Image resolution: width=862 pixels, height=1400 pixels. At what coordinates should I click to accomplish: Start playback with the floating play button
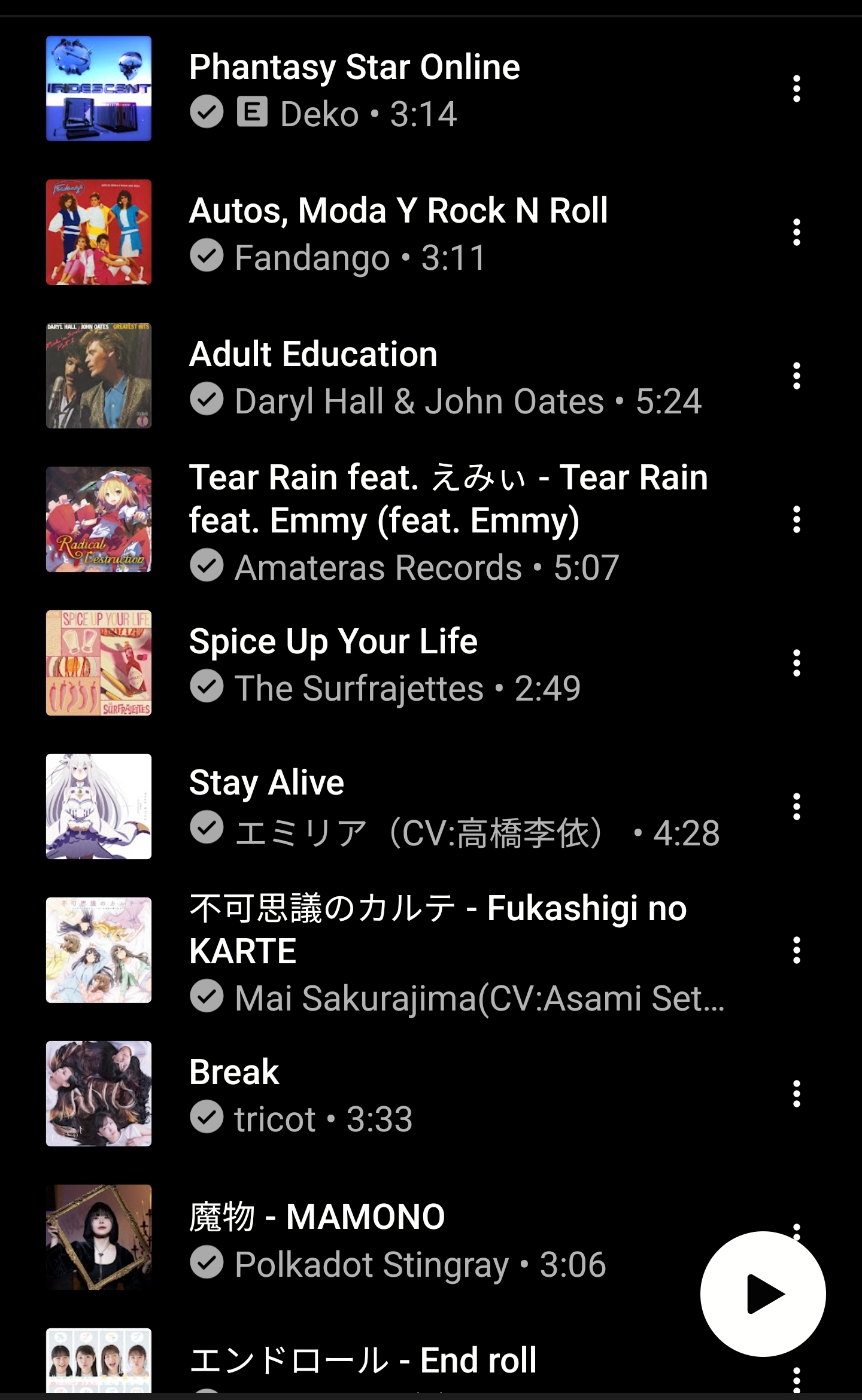[763, 1294]
